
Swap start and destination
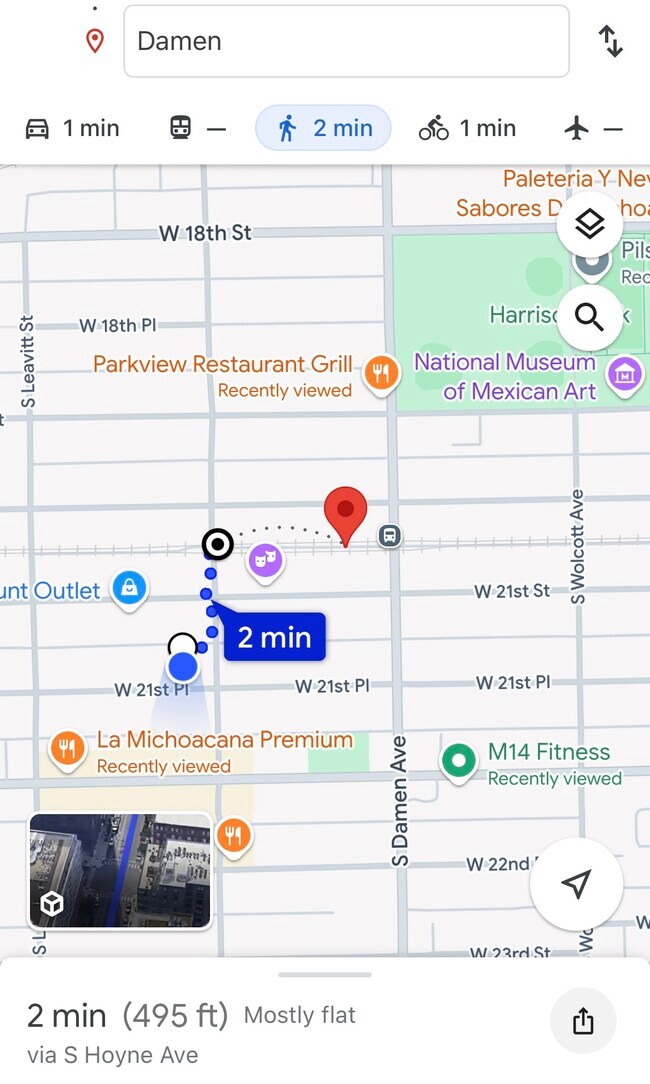(610, 41)
